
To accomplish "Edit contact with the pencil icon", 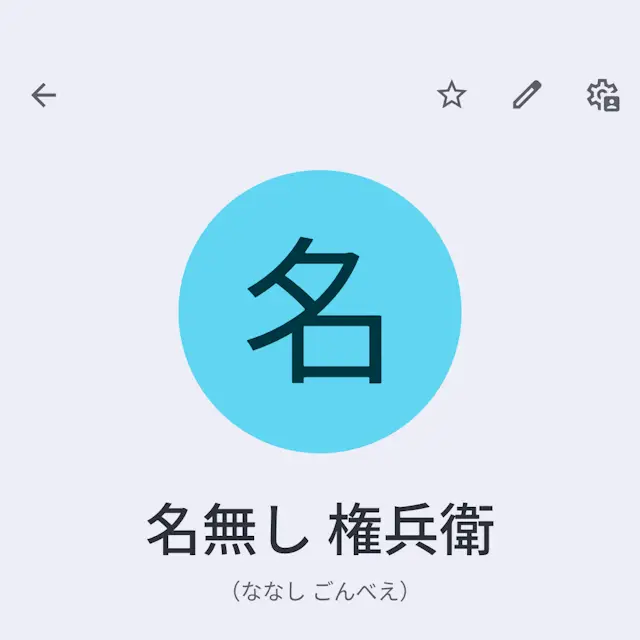I will 527,95.
